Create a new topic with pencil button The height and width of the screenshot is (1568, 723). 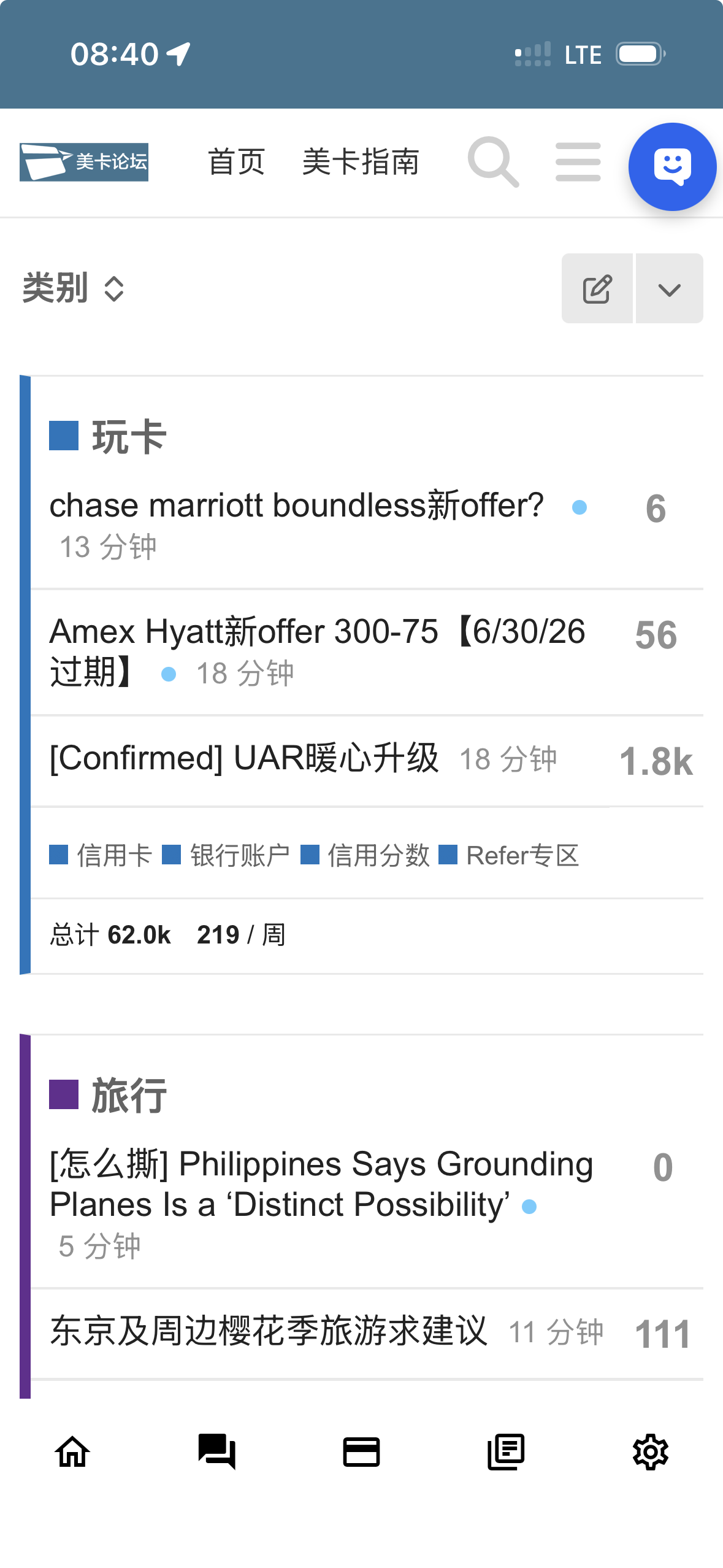coord(597,288)
